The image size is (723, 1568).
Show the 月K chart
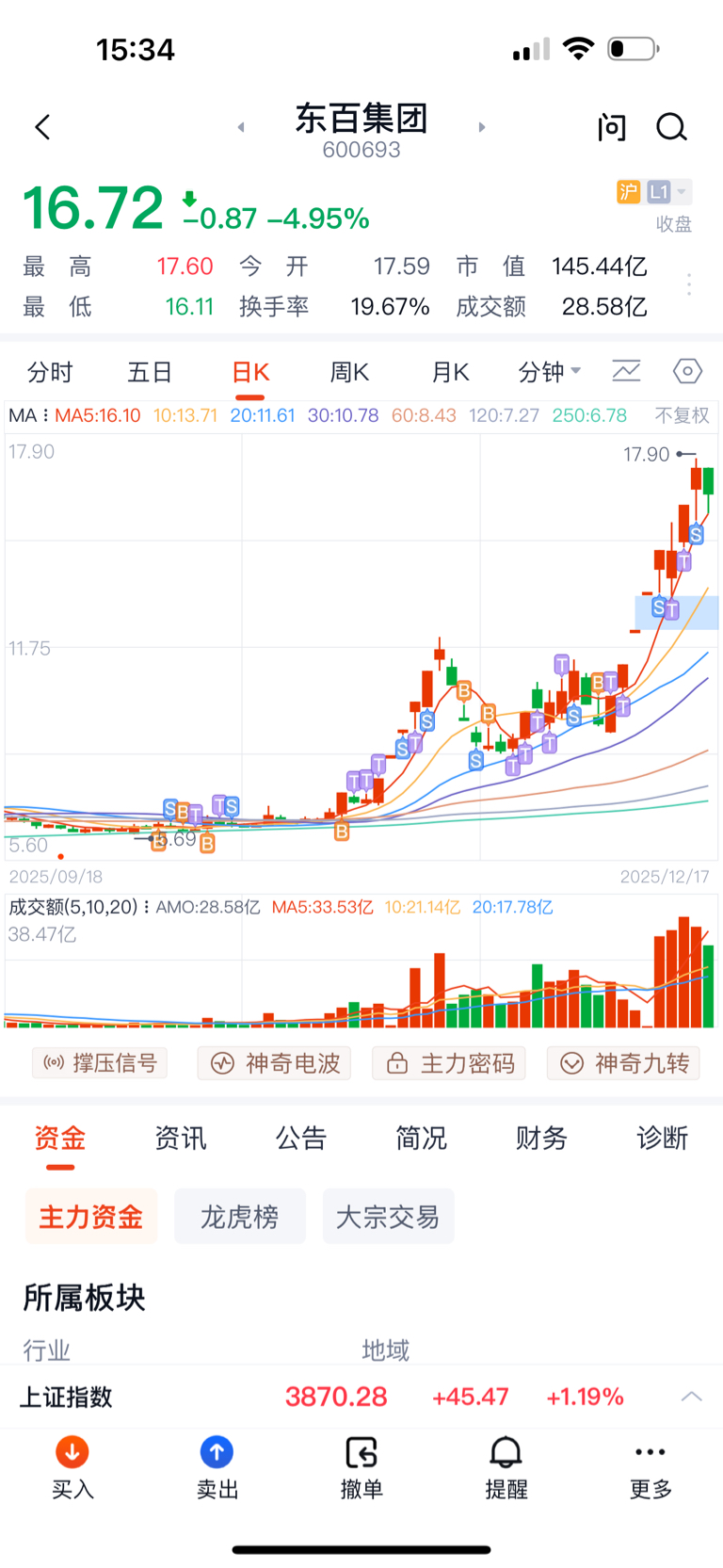(450, 373)
